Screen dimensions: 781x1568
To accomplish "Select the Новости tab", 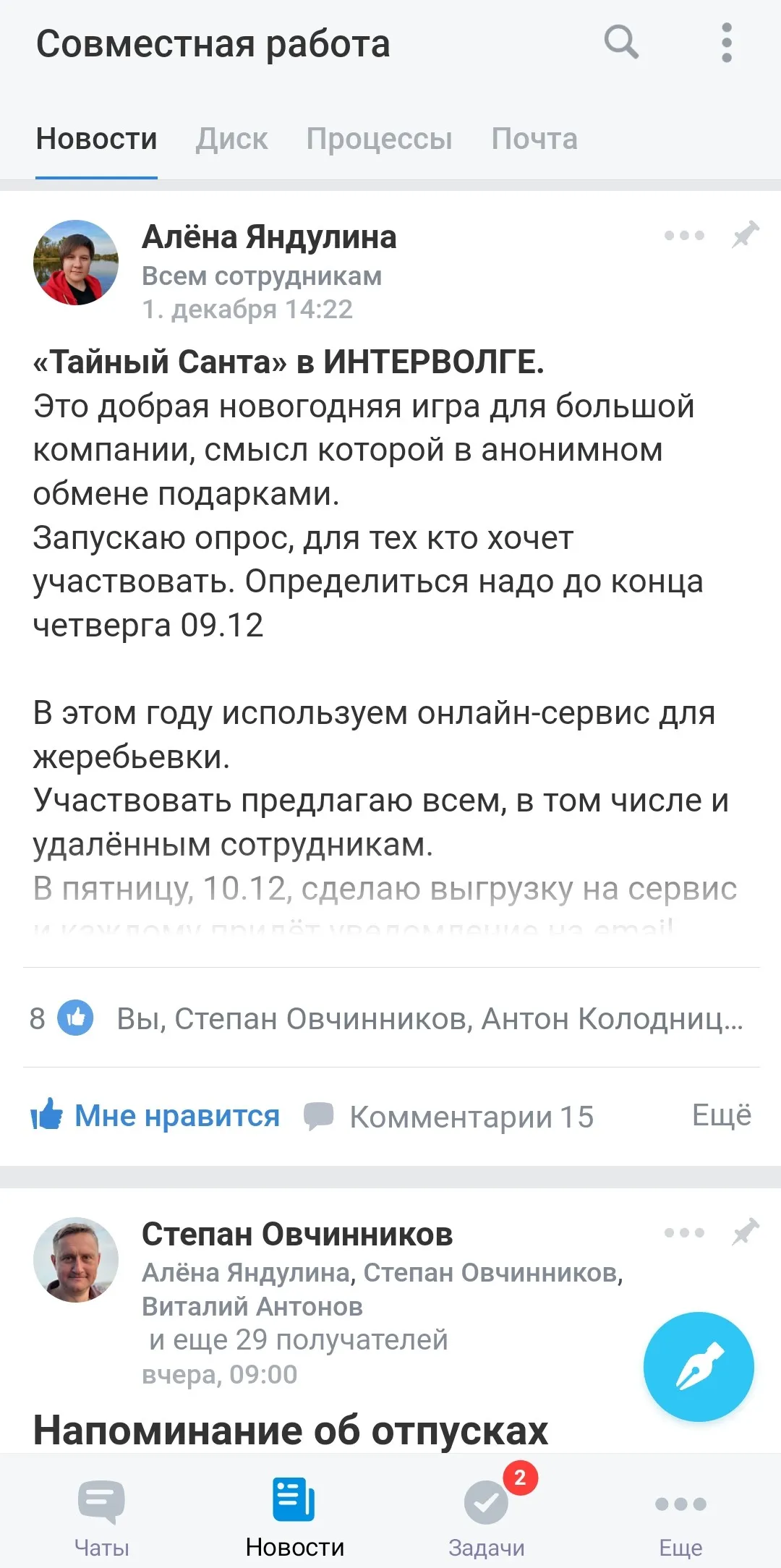I will pyautogui.click(x=96, y=139).
